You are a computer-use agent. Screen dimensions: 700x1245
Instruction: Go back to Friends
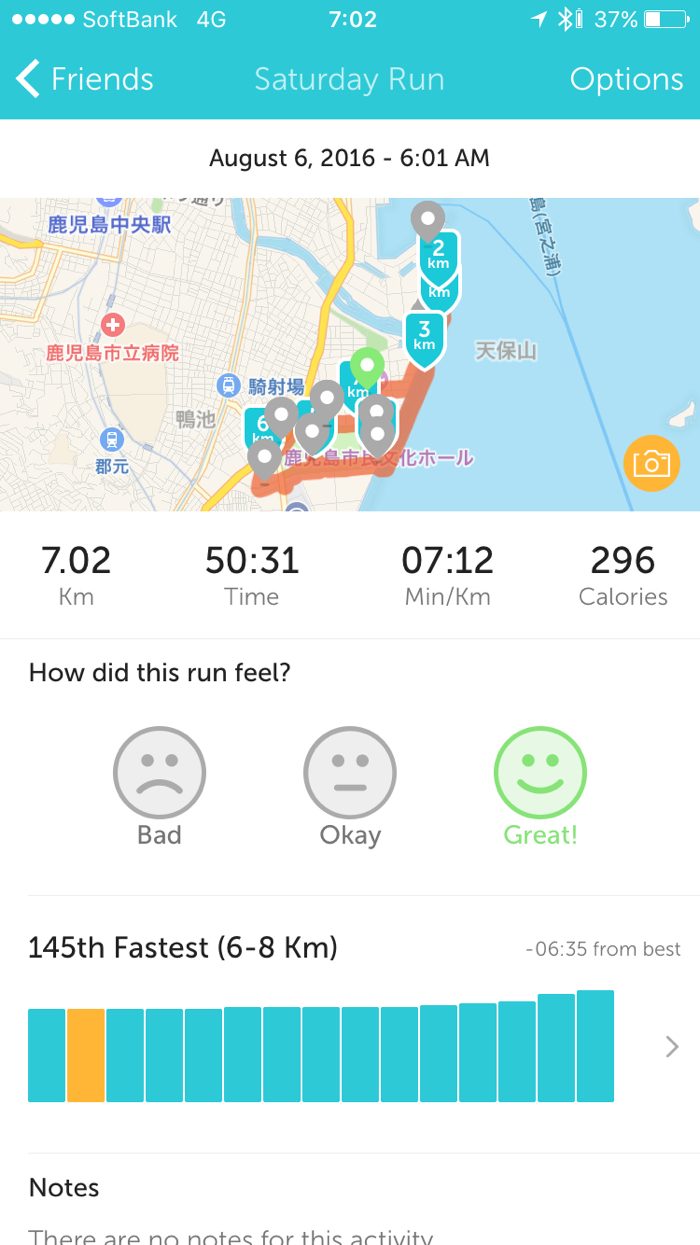point(85,80)
